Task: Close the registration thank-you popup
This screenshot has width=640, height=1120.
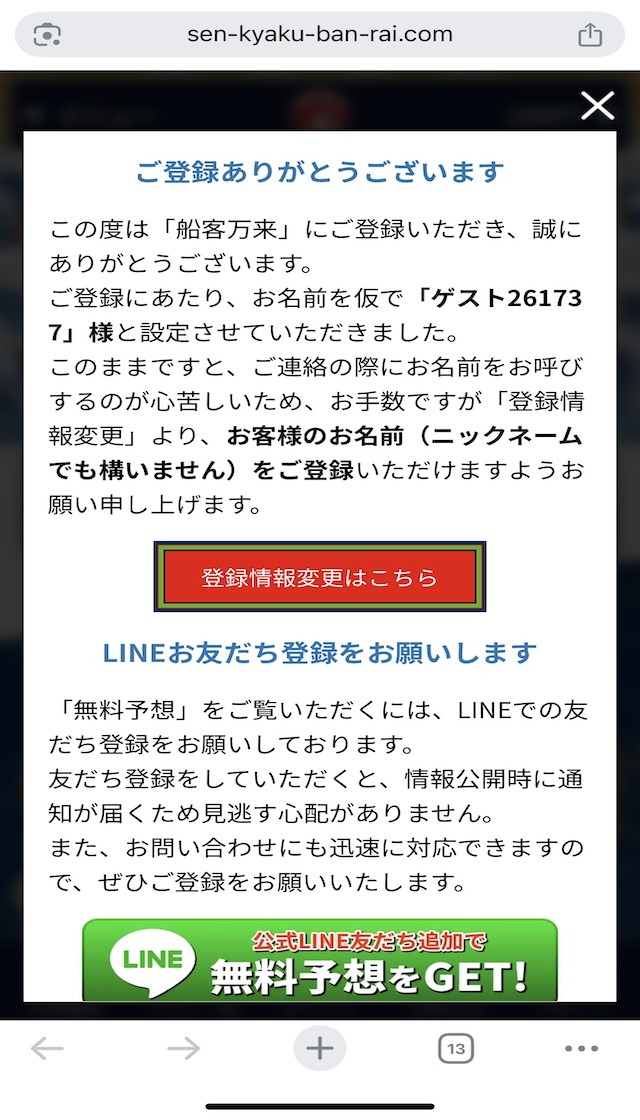Action: (x=597, y=105)
